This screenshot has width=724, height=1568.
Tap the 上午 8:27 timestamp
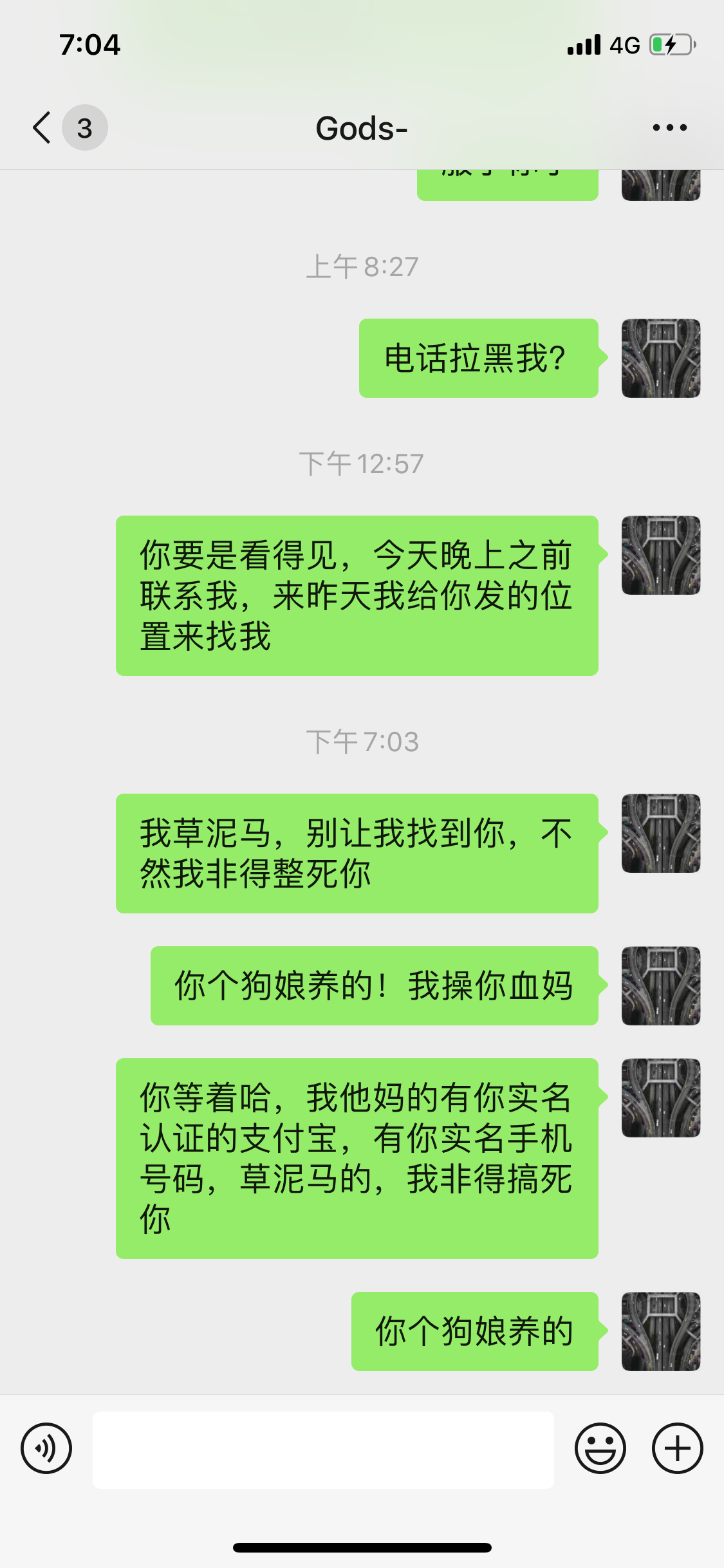pos(362,266)
